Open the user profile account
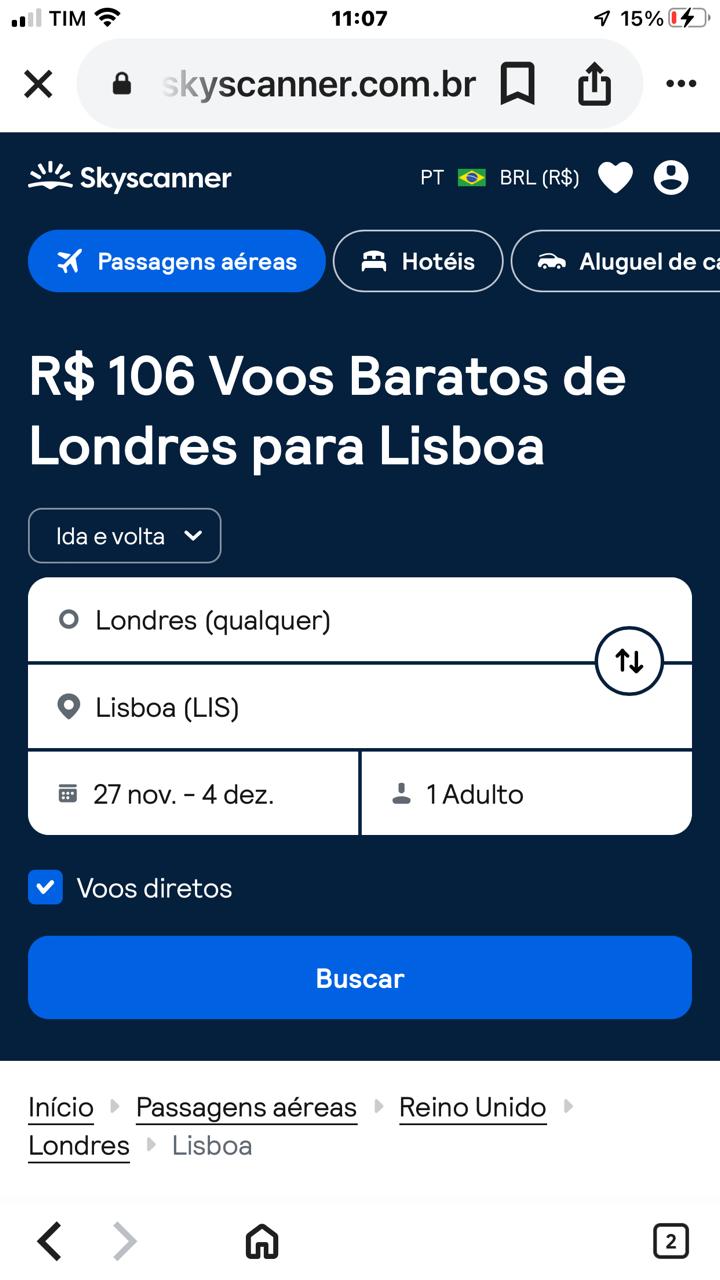 671,178
